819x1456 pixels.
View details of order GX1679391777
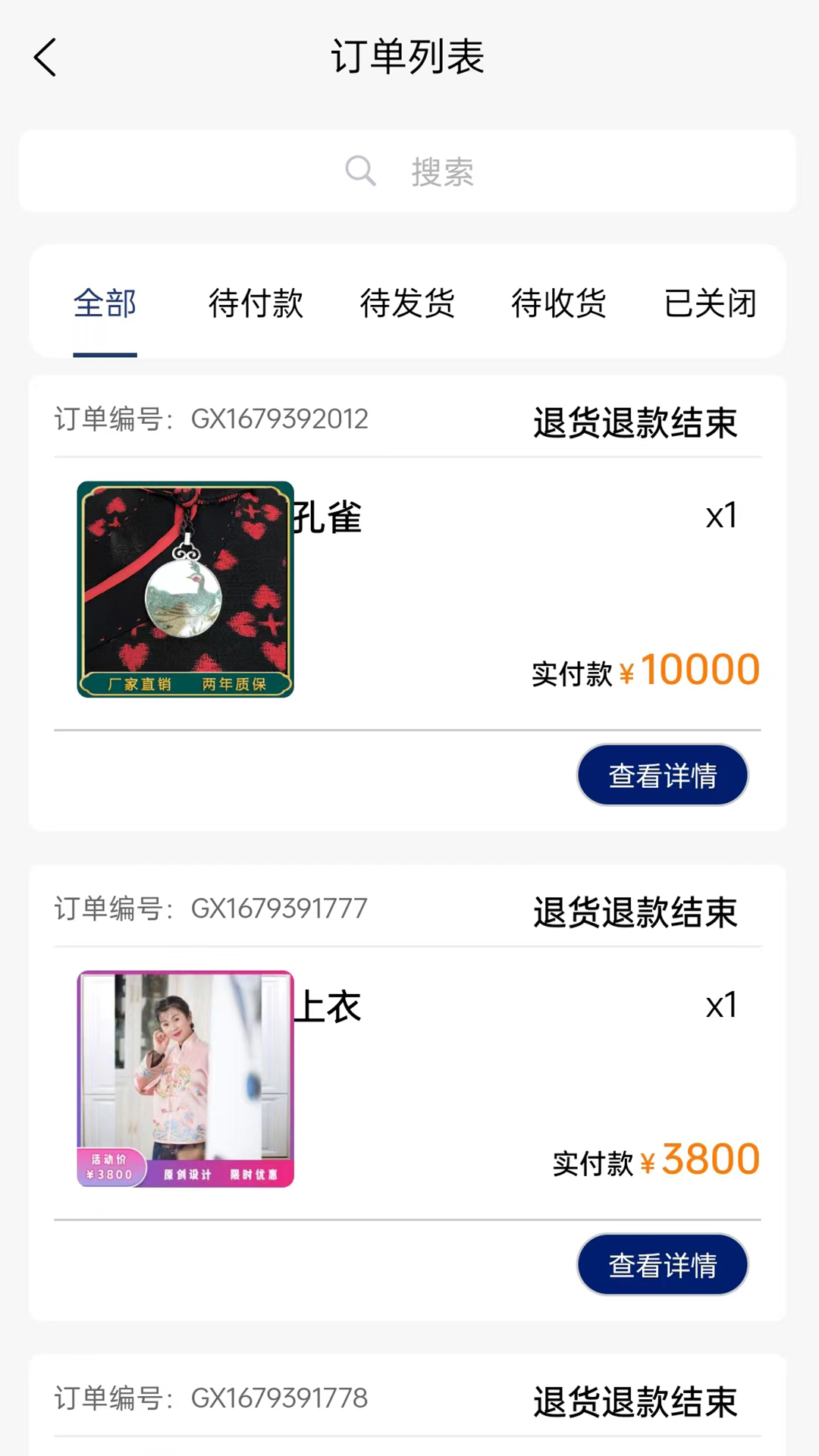click(x=662, y=1264)
